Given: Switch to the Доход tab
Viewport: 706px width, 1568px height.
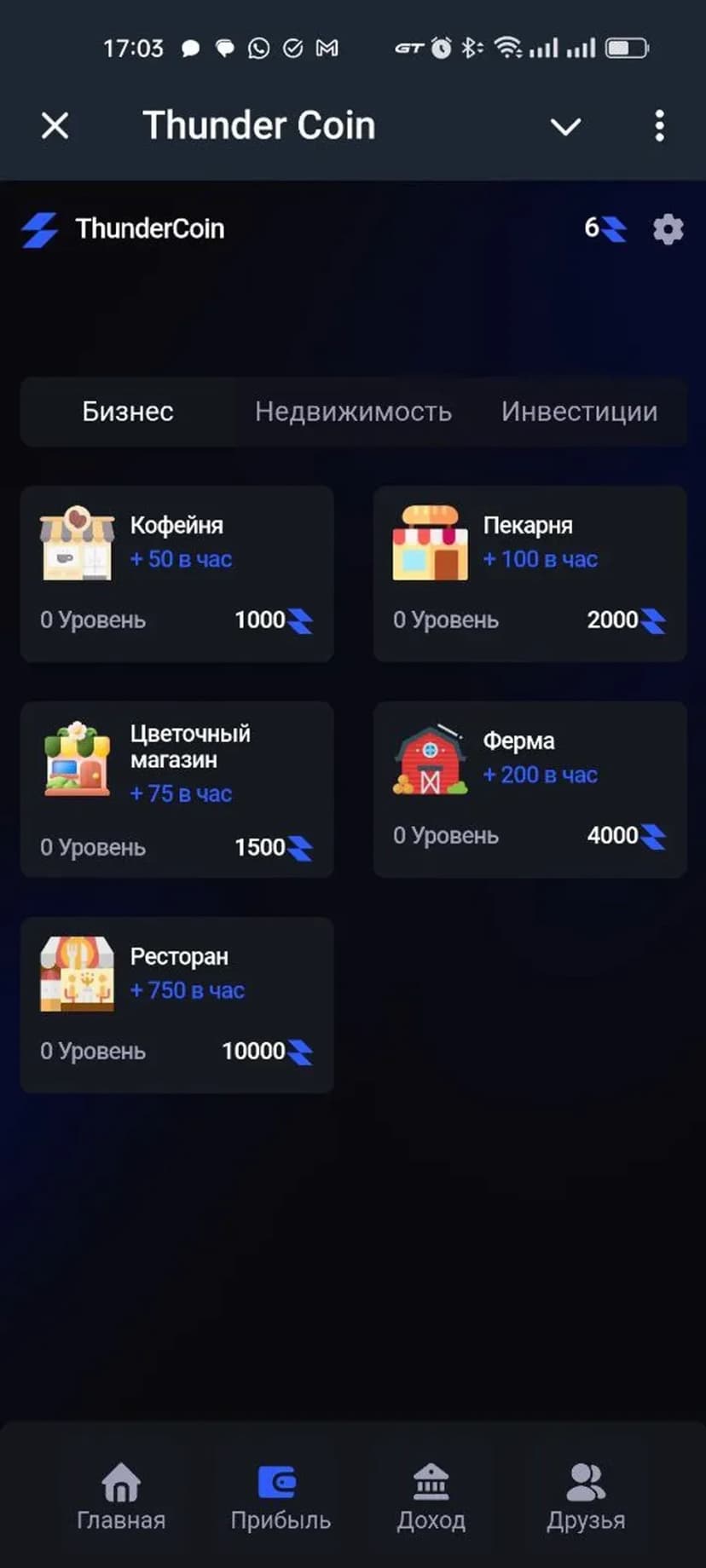Looking at the screenshot, I should pos(431,1496).
